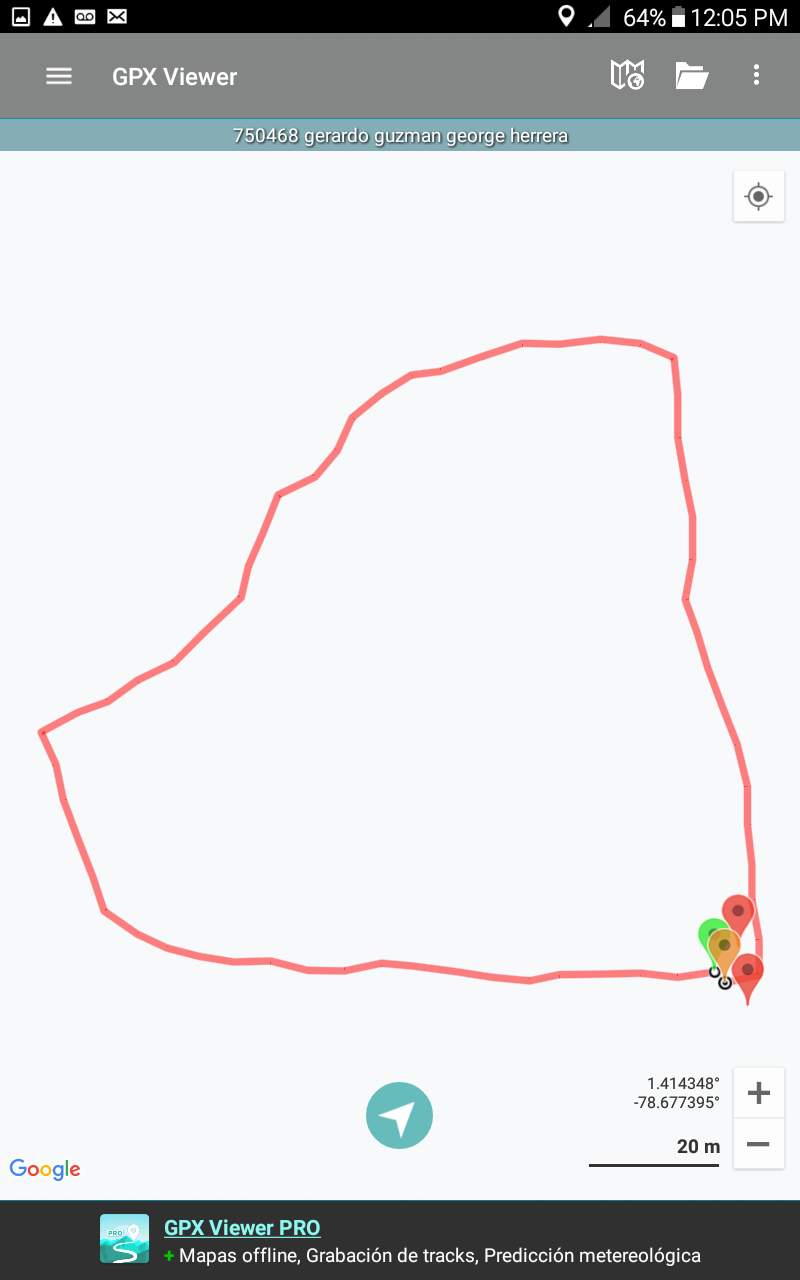800x1280 pixels.
Task: Select the orange waypoint marker
Action: pos(725,947)
